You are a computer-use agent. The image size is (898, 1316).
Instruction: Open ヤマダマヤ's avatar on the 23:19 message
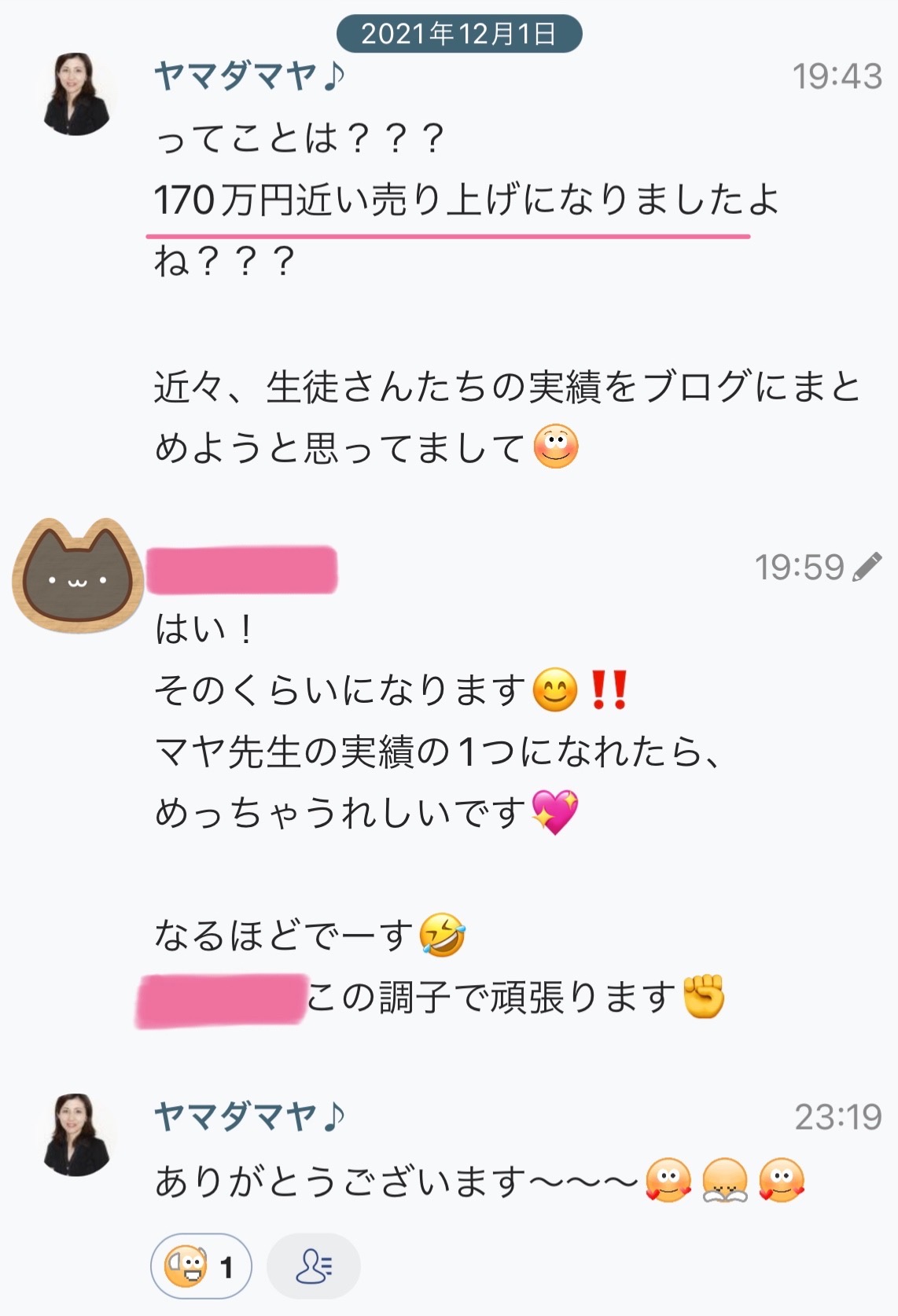coord(76,1134)
